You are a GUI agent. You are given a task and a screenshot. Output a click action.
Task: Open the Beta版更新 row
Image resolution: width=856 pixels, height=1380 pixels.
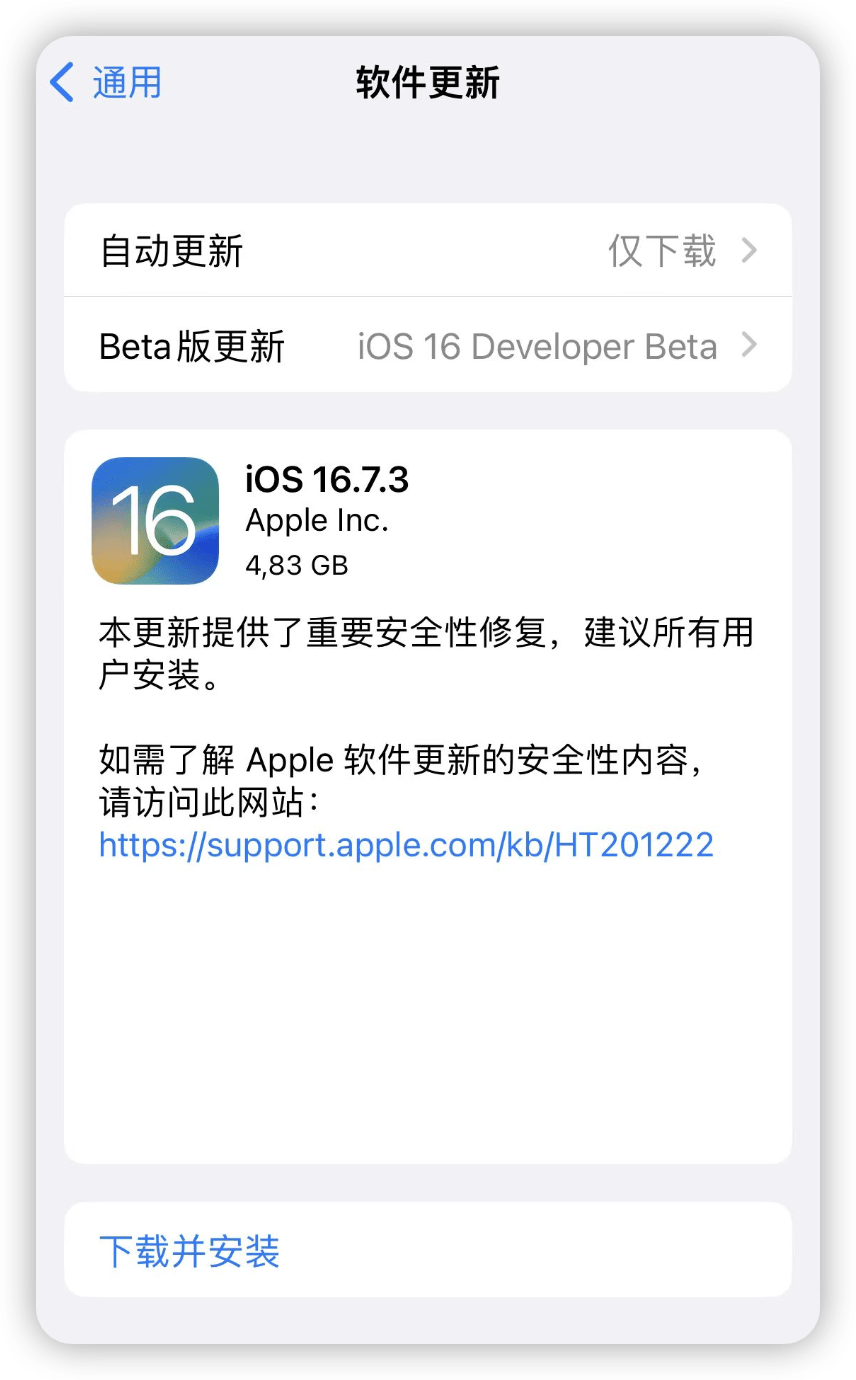tap(427, 346)
